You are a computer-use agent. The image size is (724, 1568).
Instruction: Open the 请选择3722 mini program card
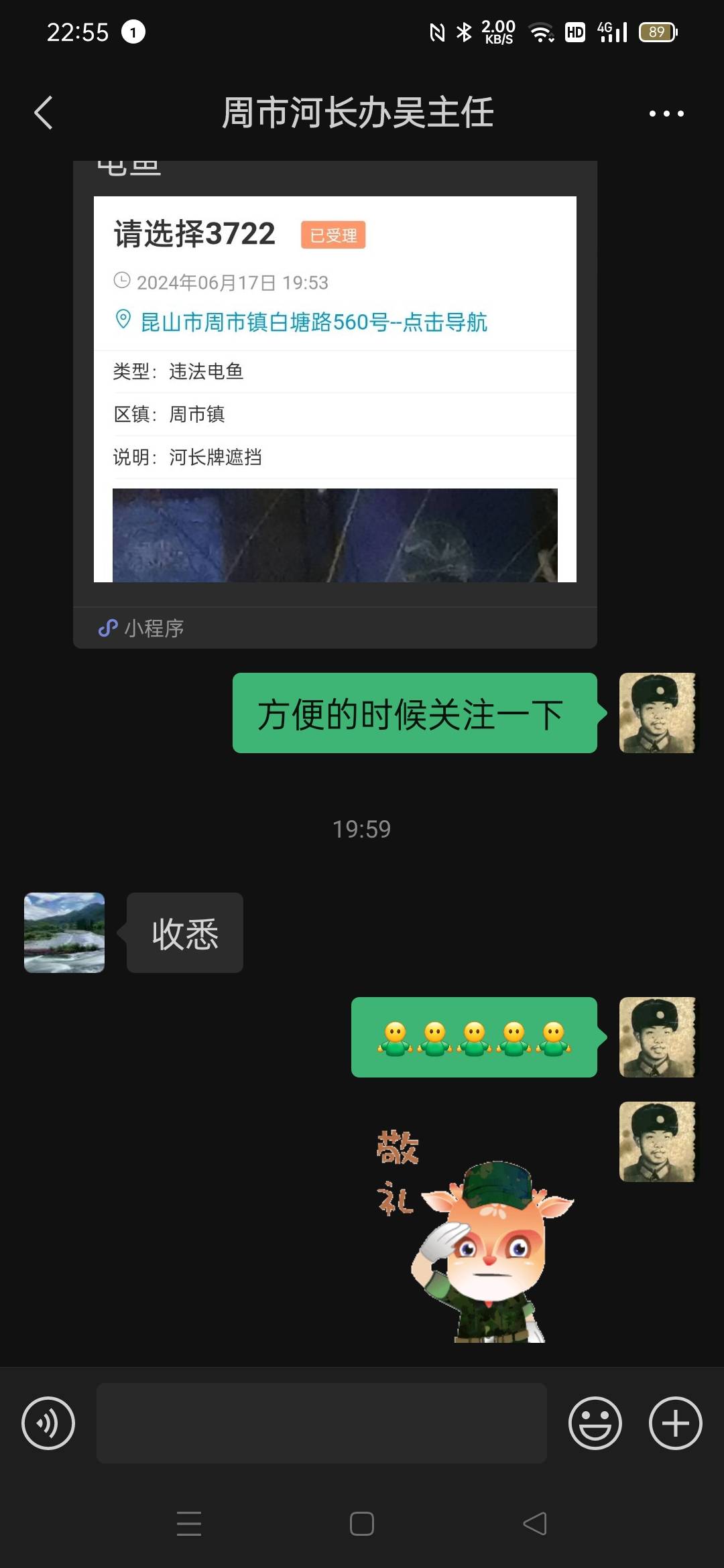pyautogui.click(x=335, y=404)
